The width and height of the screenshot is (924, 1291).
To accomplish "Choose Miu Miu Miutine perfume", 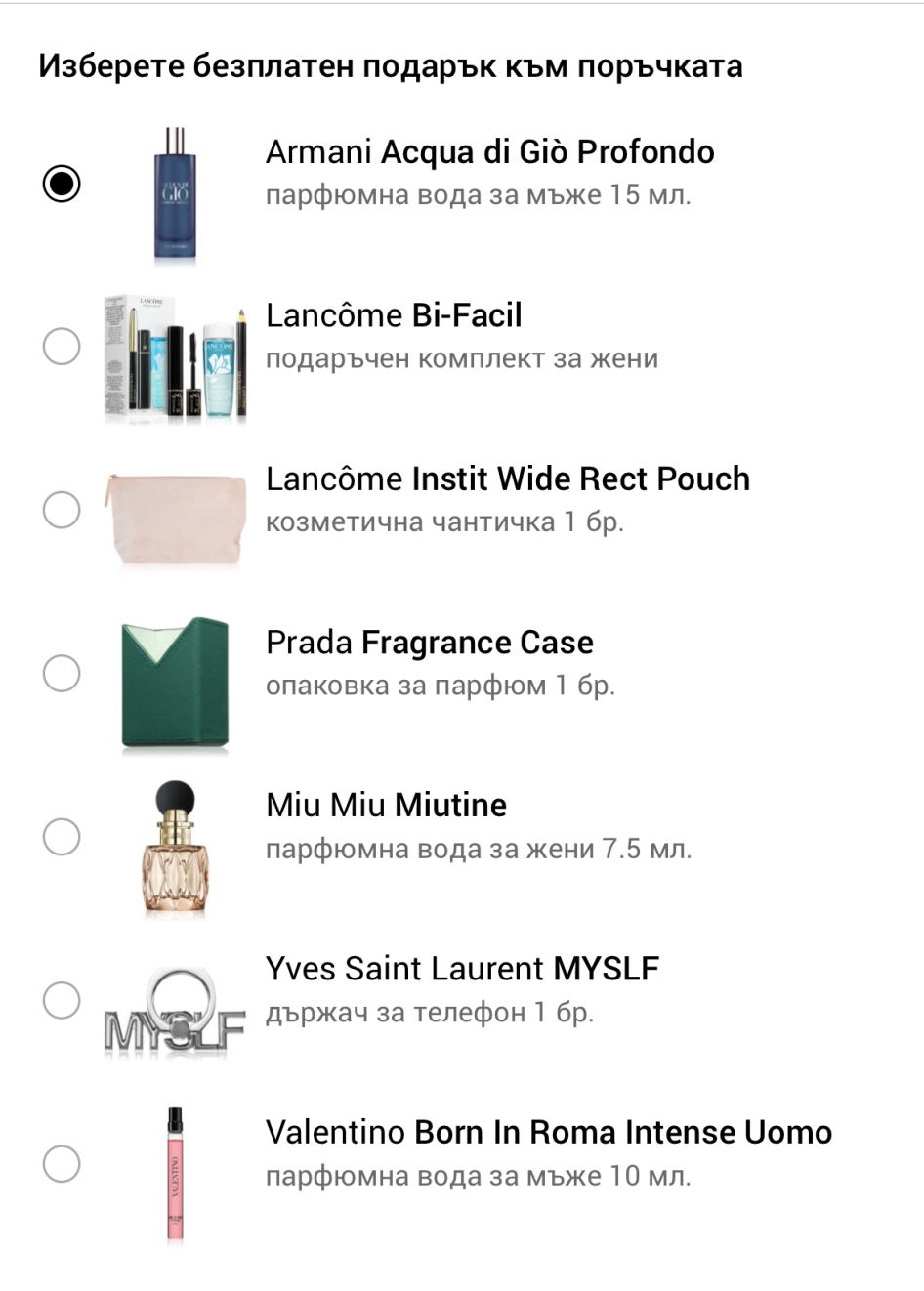I will (62, 837).
